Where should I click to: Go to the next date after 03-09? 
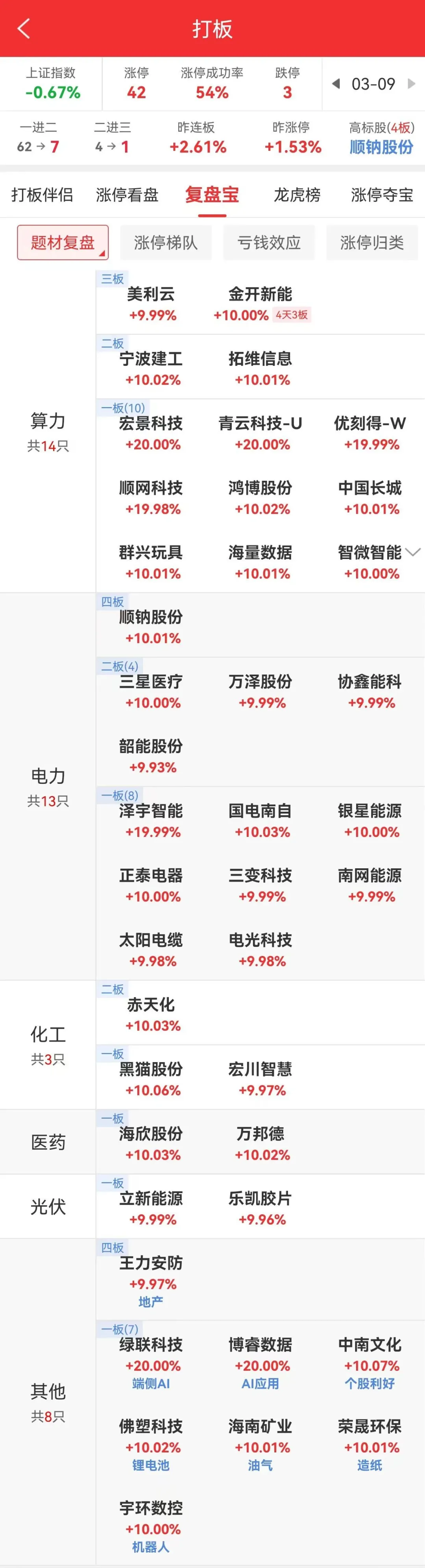click(x=412, y=84)
